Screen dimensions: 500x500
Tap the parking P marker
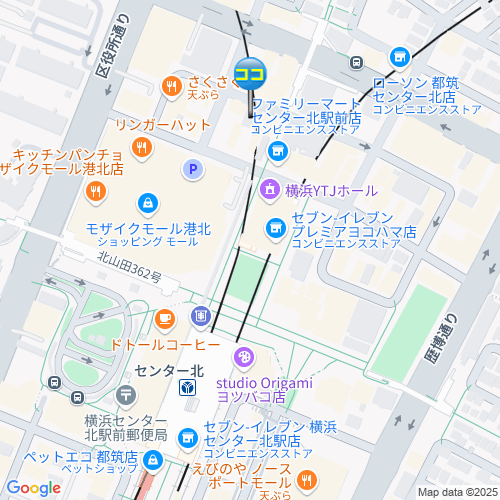[193, 169]
